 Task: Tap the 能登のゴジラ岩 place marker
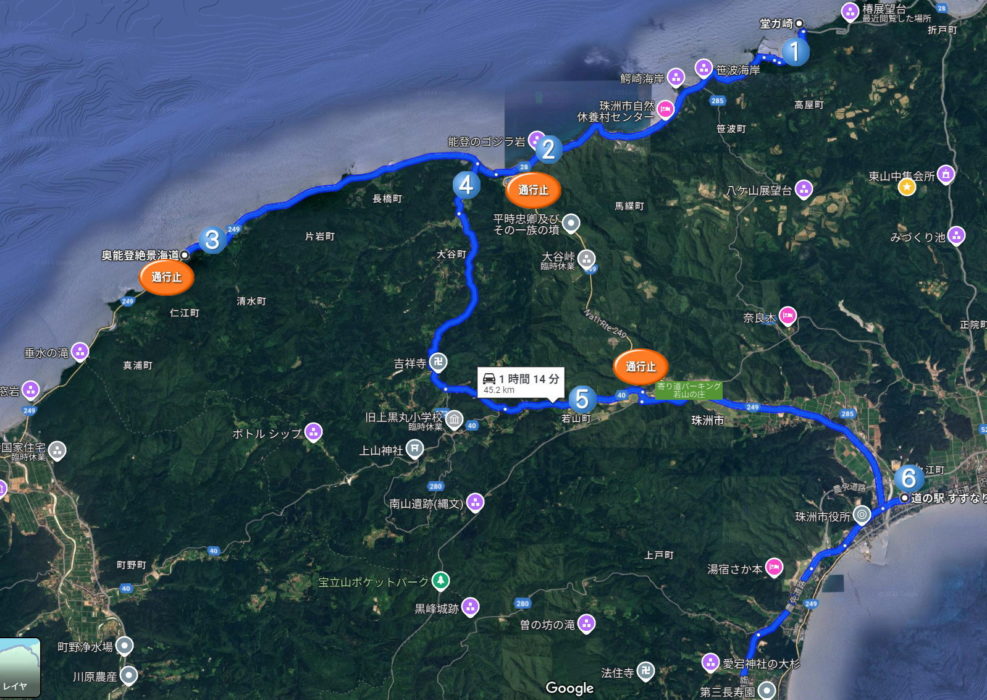pos(535,141)
